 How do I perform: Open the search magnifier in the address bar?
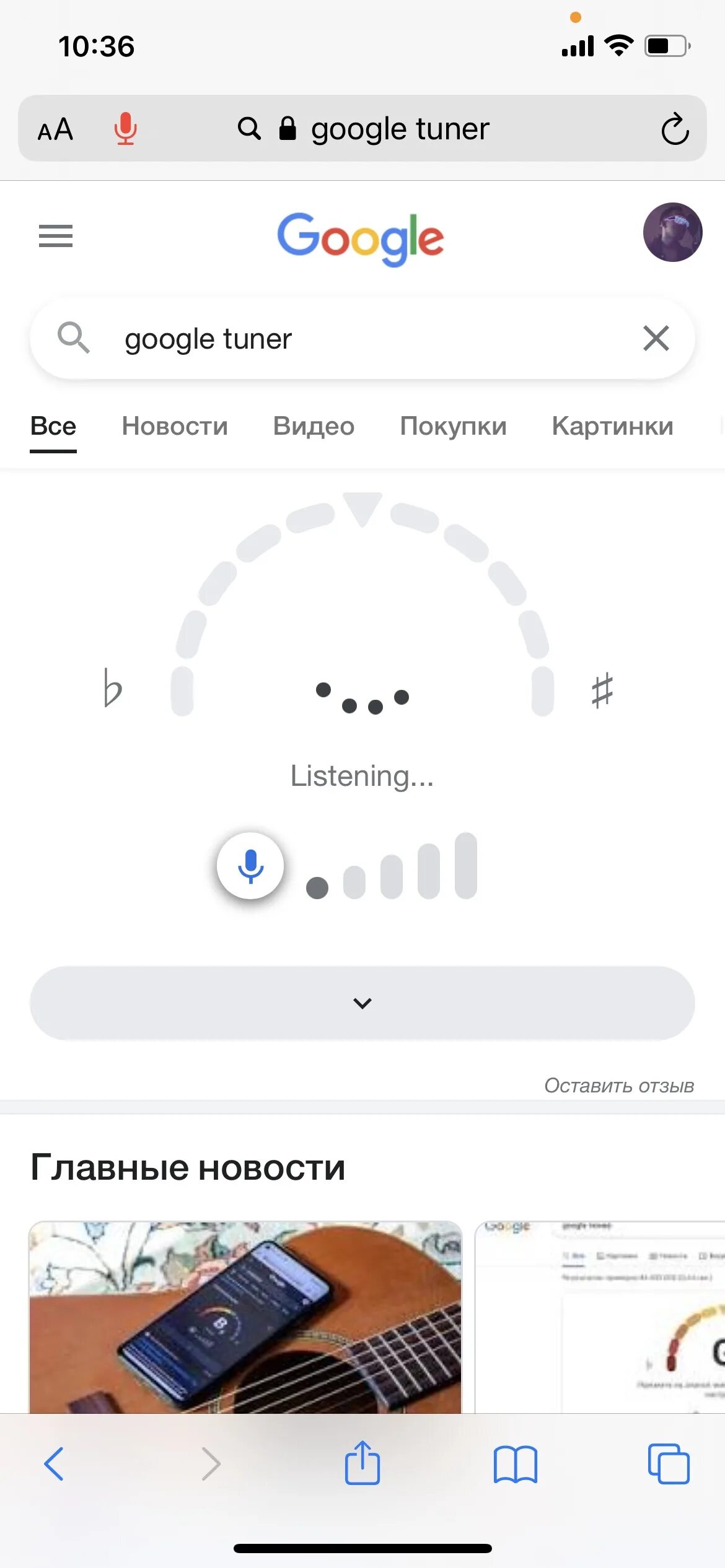click(x=249, y=129)
